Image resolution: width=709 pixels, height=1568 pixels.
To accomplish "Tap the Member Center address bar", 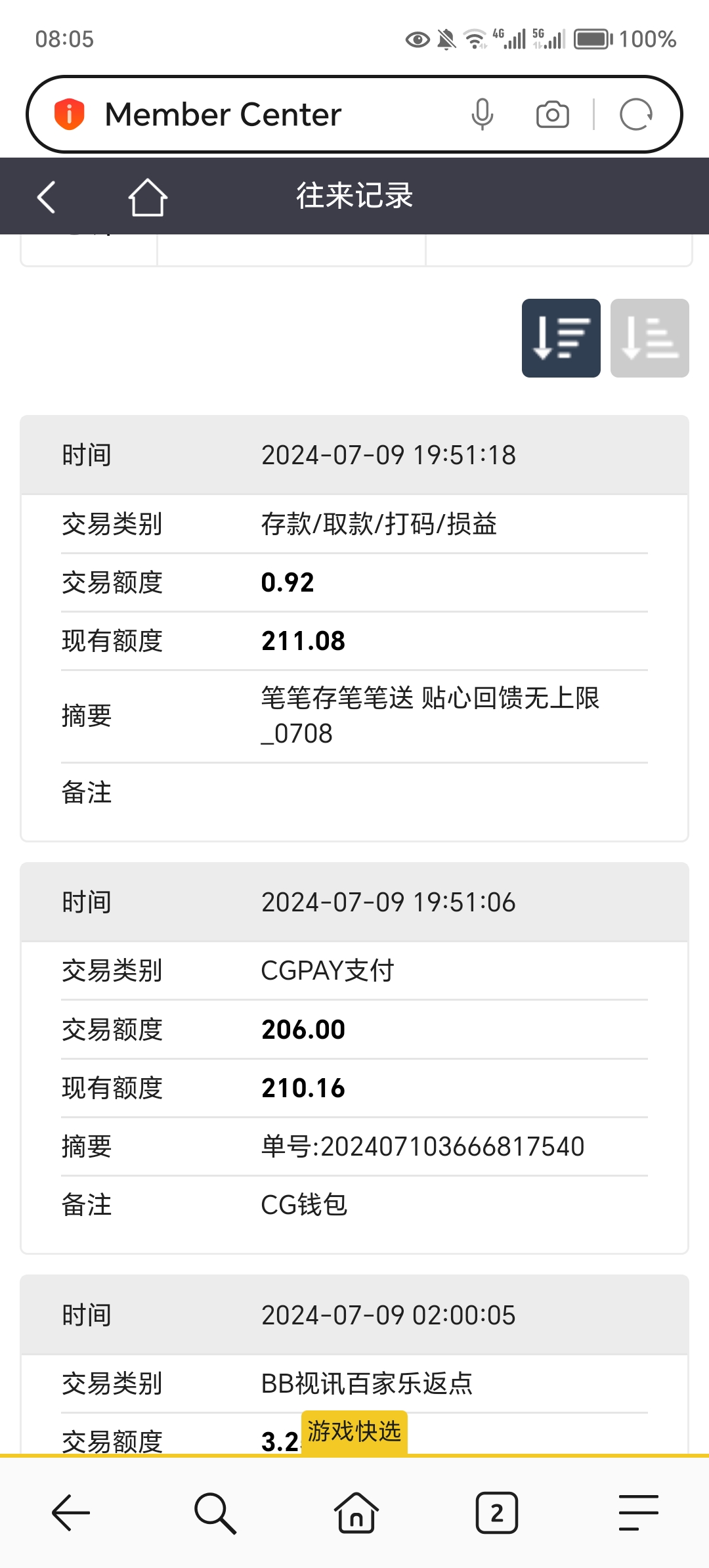I will click(x=263, y=114).
